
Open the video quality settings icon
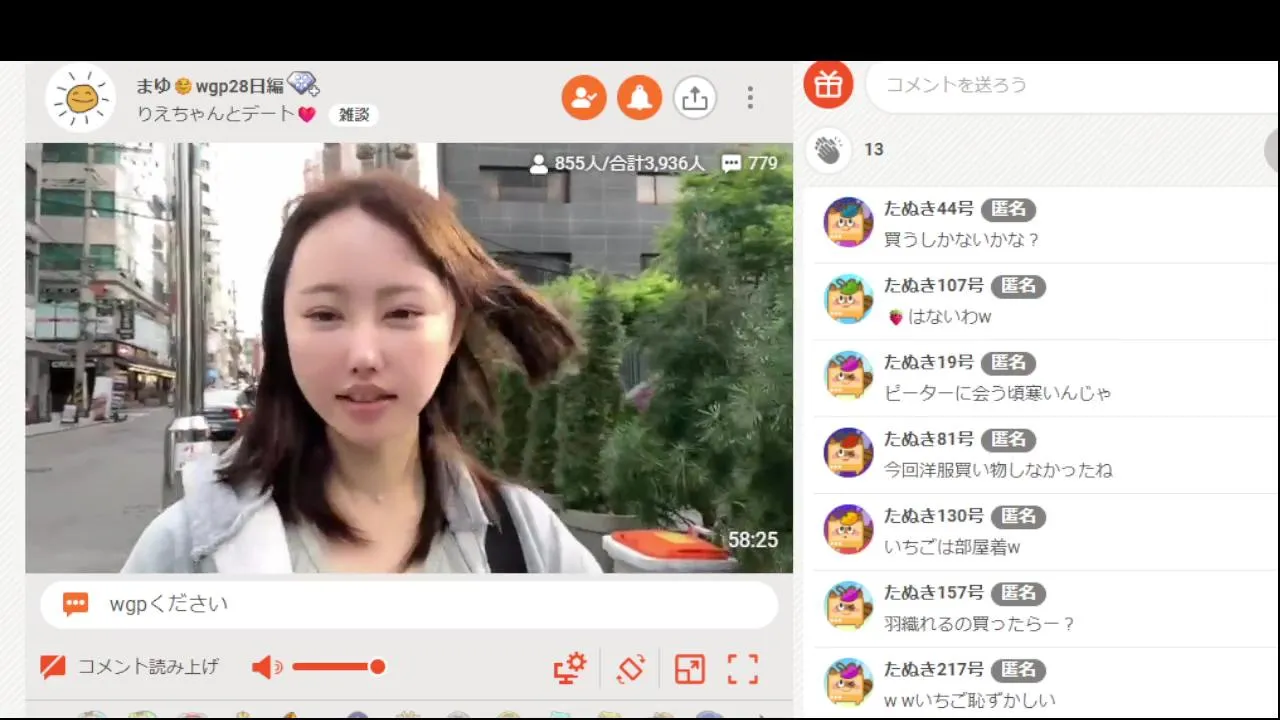570,668
